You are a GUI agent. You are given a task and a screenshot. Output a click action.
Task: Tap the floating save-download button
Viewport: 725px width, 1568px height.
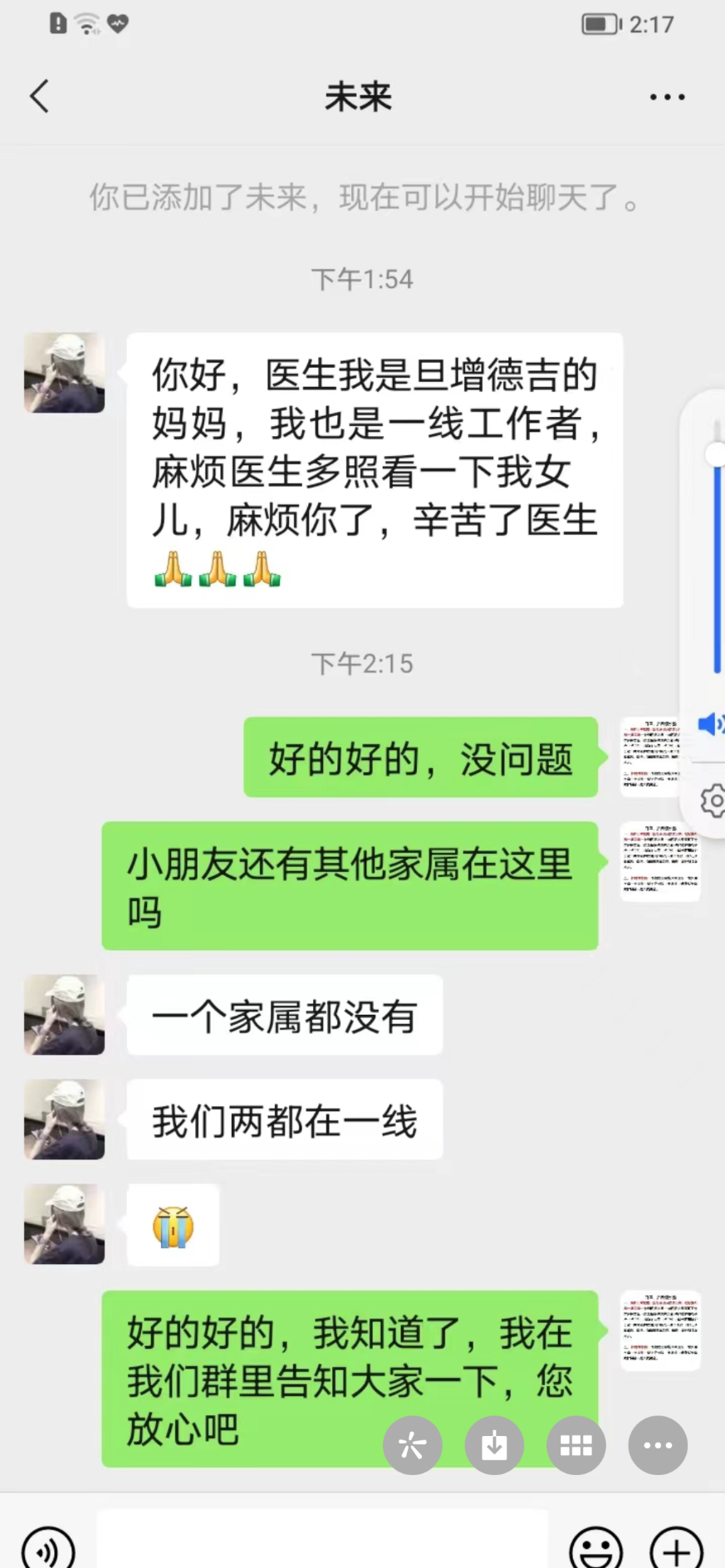pyautogui.click(x=494, y=1446)
